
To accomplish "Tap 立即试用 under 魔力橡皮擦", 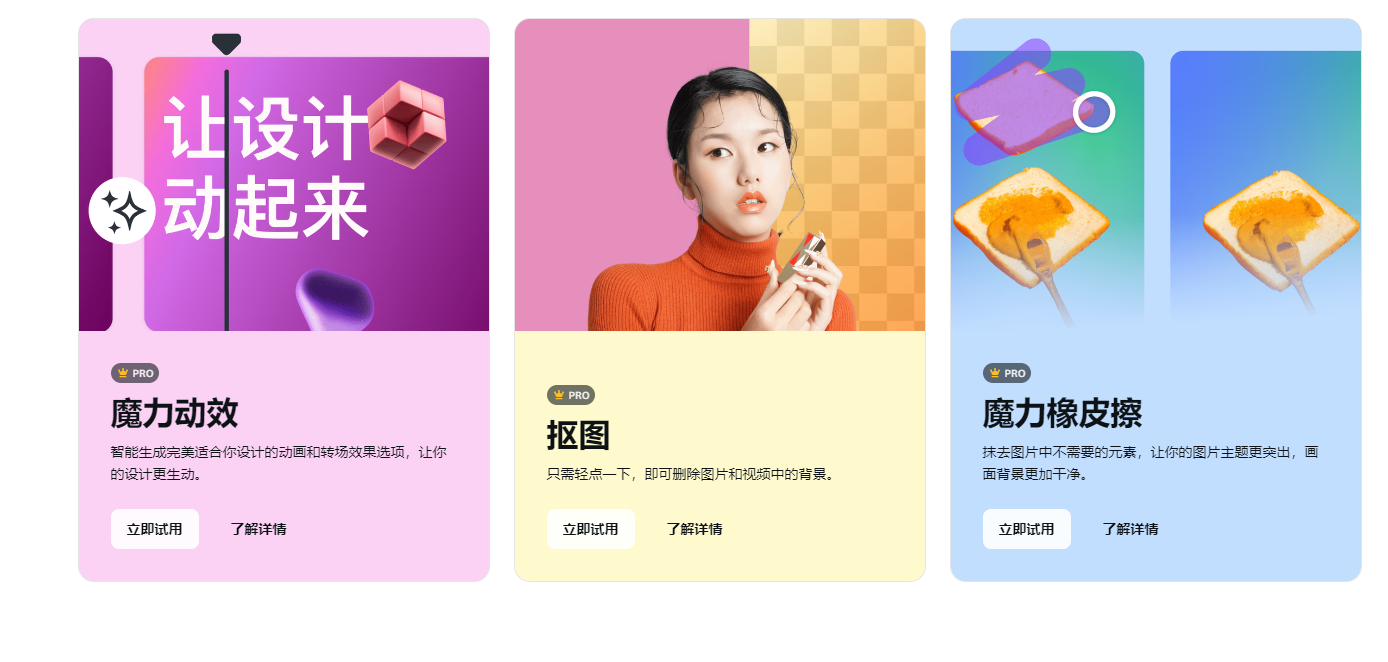I will [1027, 529].
